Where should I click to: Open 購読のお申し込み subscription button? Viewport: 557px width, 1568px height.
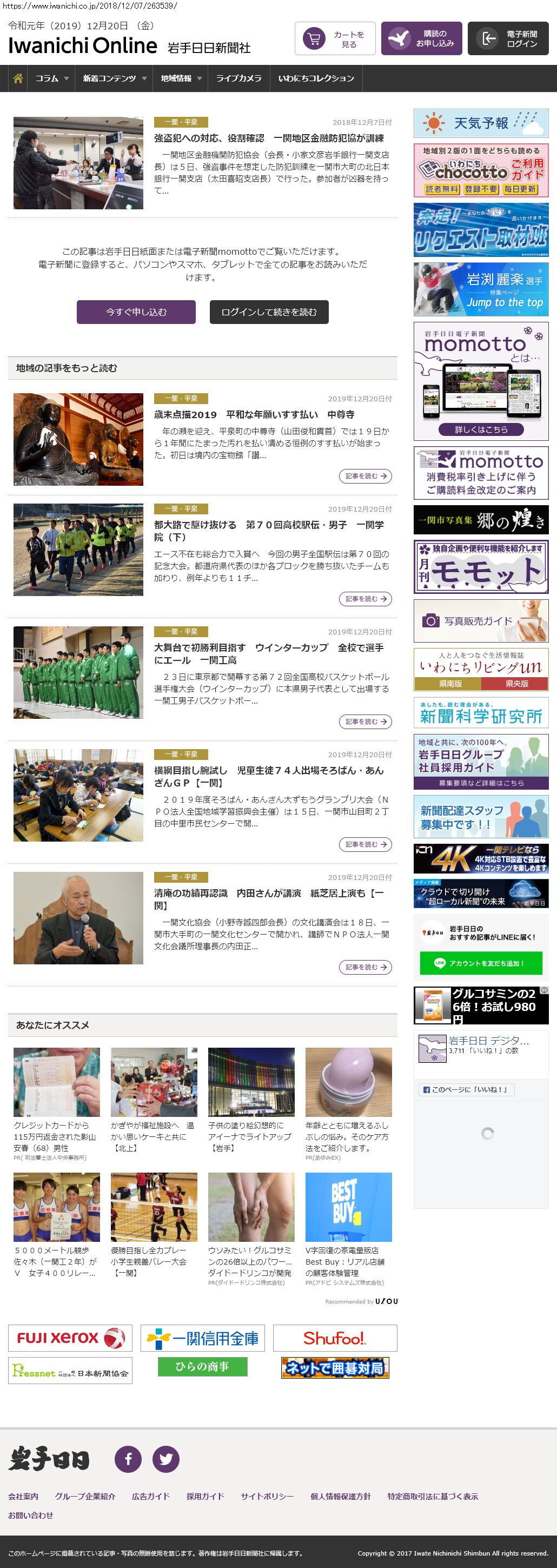point(421,39)
